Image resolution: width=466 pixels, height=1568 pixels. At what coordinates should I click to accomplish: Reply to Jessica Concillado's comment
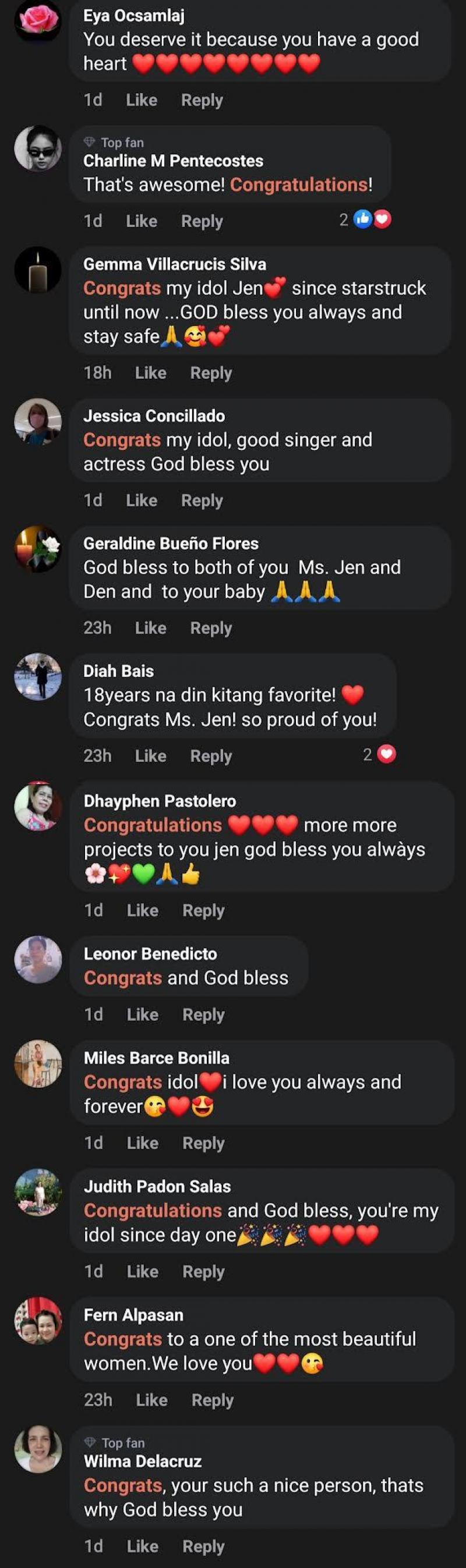click(202, 501)
